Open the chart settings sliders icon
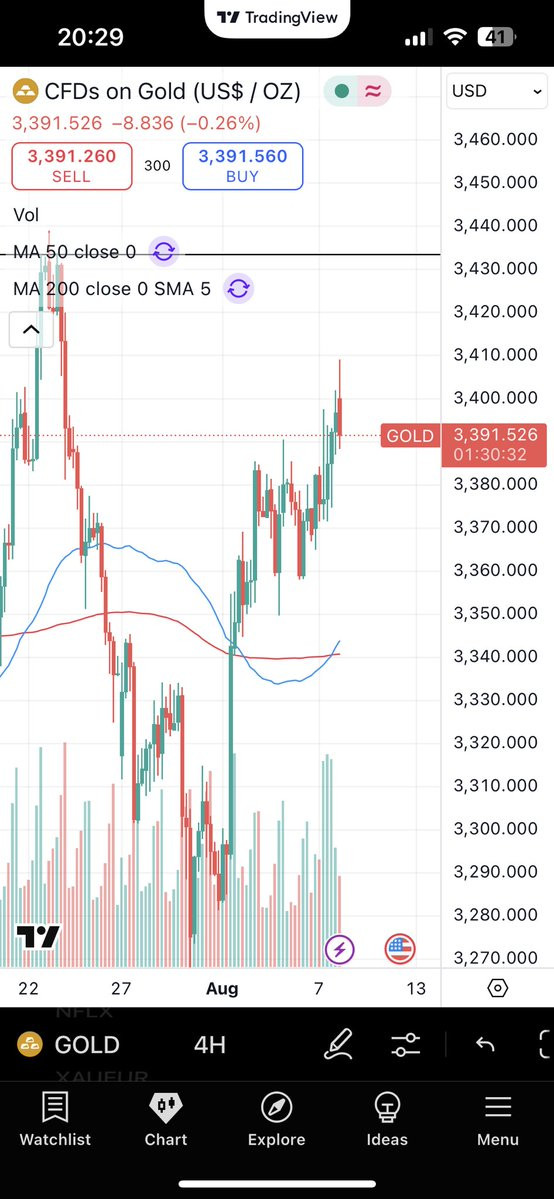This screenshot has width=554, height=1199. (x=405, y=1045)
